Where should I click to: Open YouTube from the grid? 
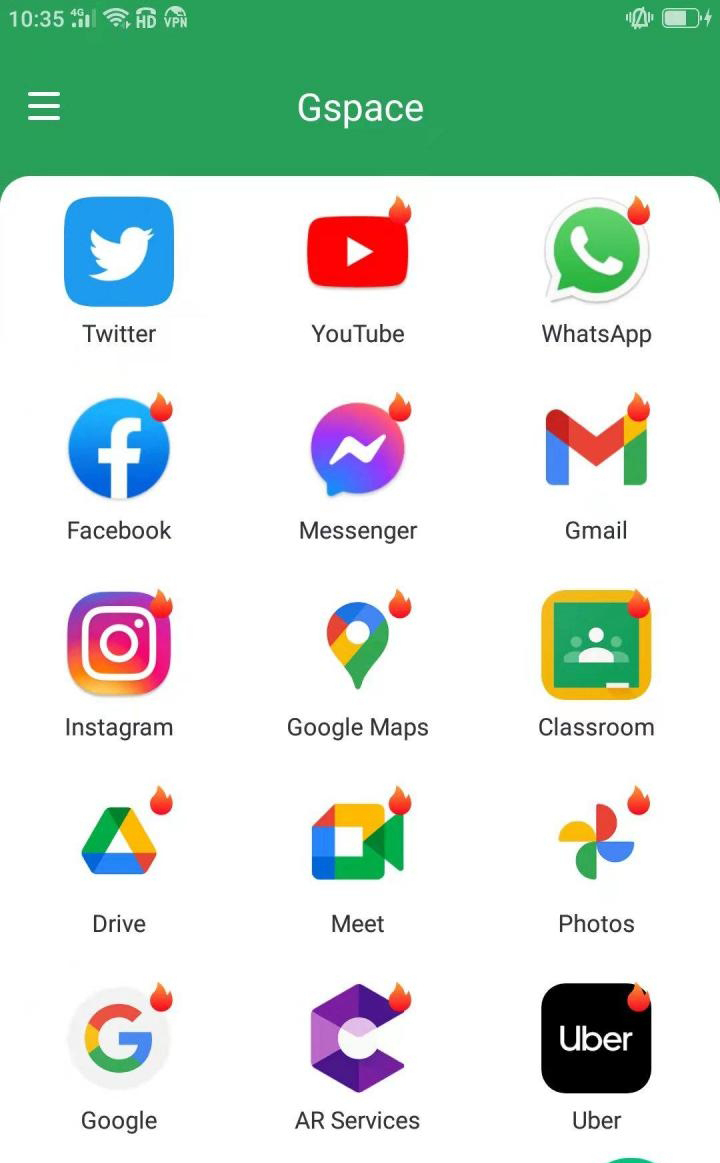click(358, 252)
